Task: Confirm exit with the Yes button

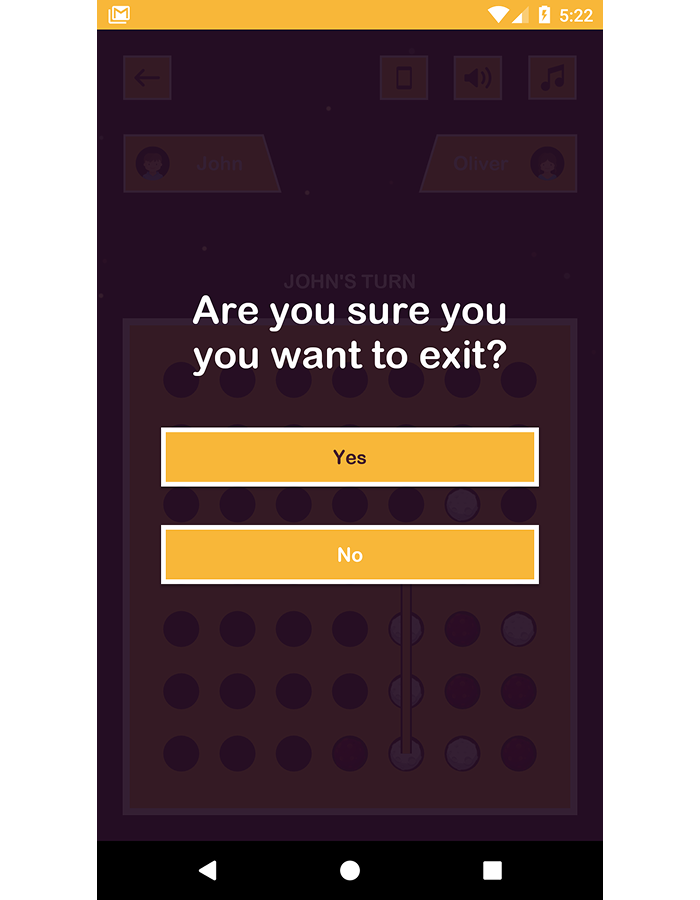Action: pos(350,457)
